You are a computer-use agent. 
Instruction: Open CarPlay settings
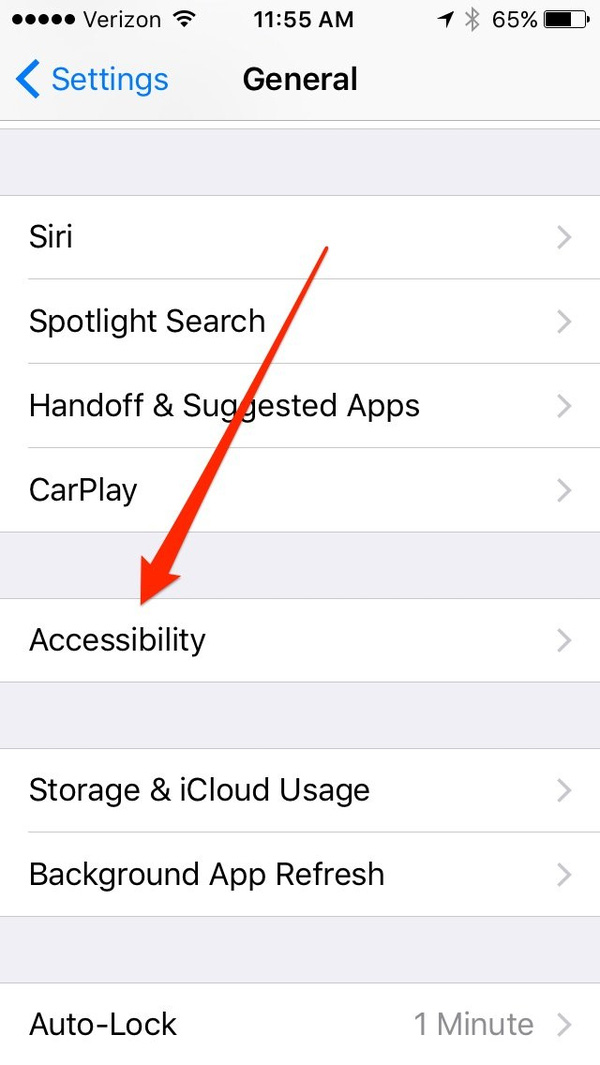click(300, 490)
